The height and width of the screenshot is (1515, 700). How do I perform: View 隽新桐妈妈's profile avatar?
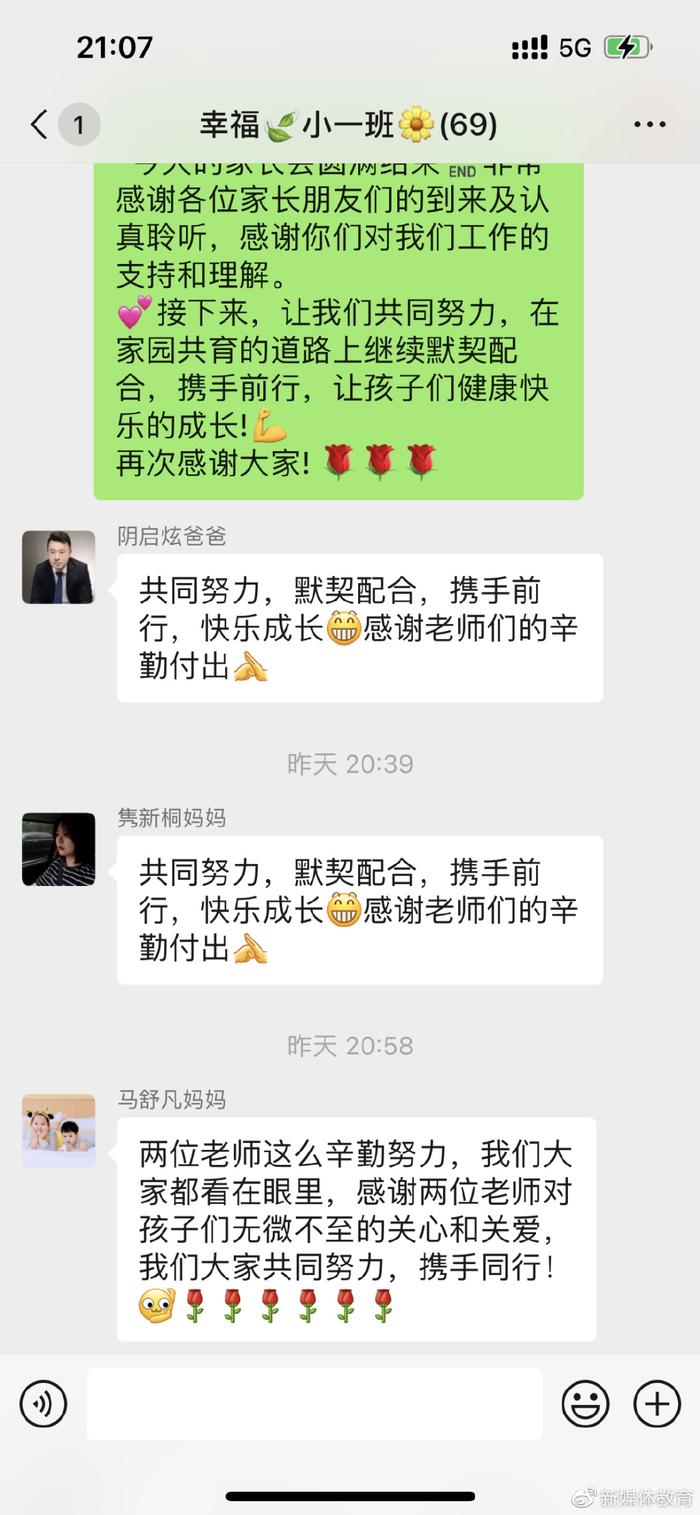tap(59, 849)
